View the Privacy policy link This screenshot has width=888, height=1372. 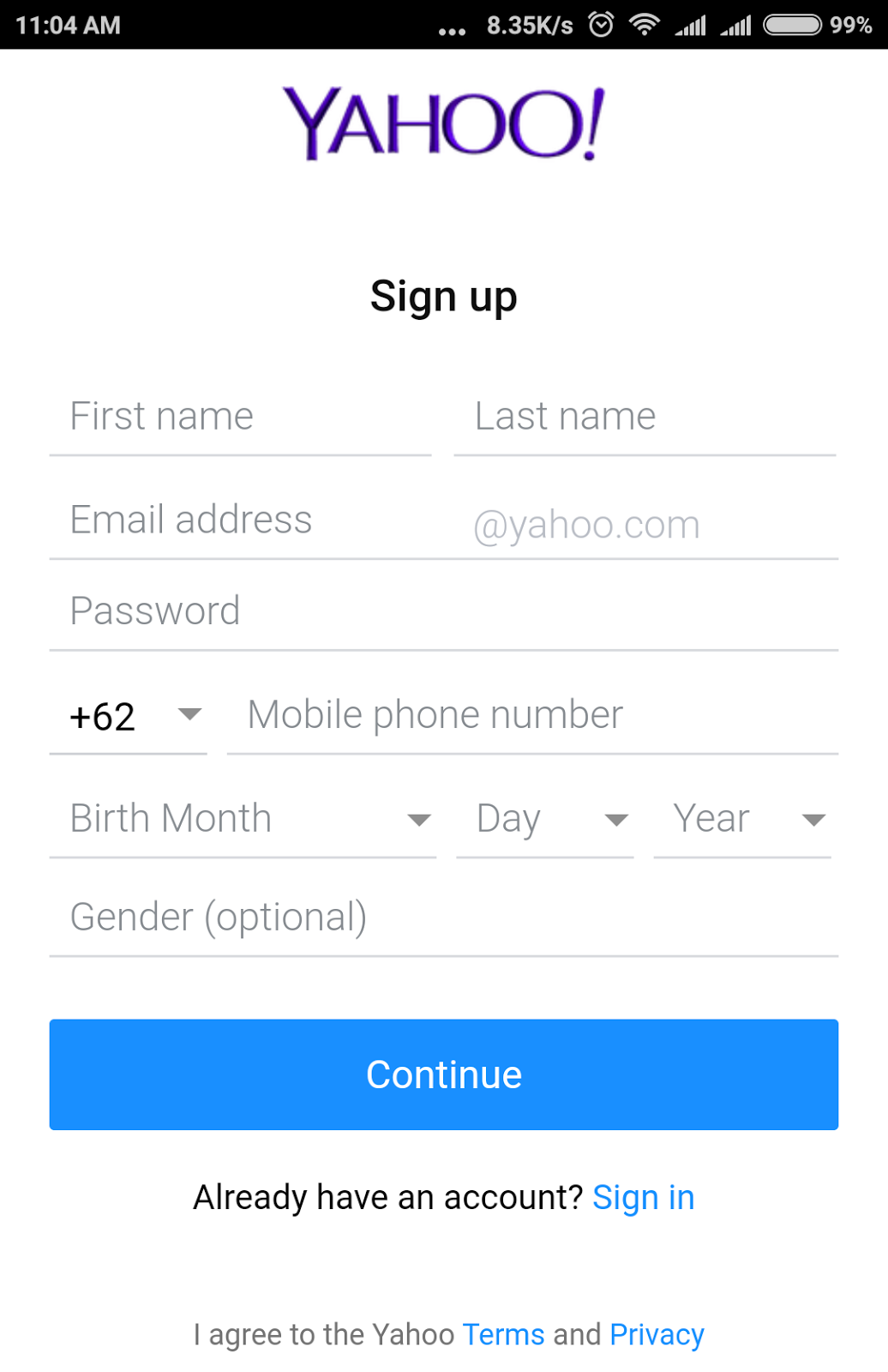[657, 1335]
